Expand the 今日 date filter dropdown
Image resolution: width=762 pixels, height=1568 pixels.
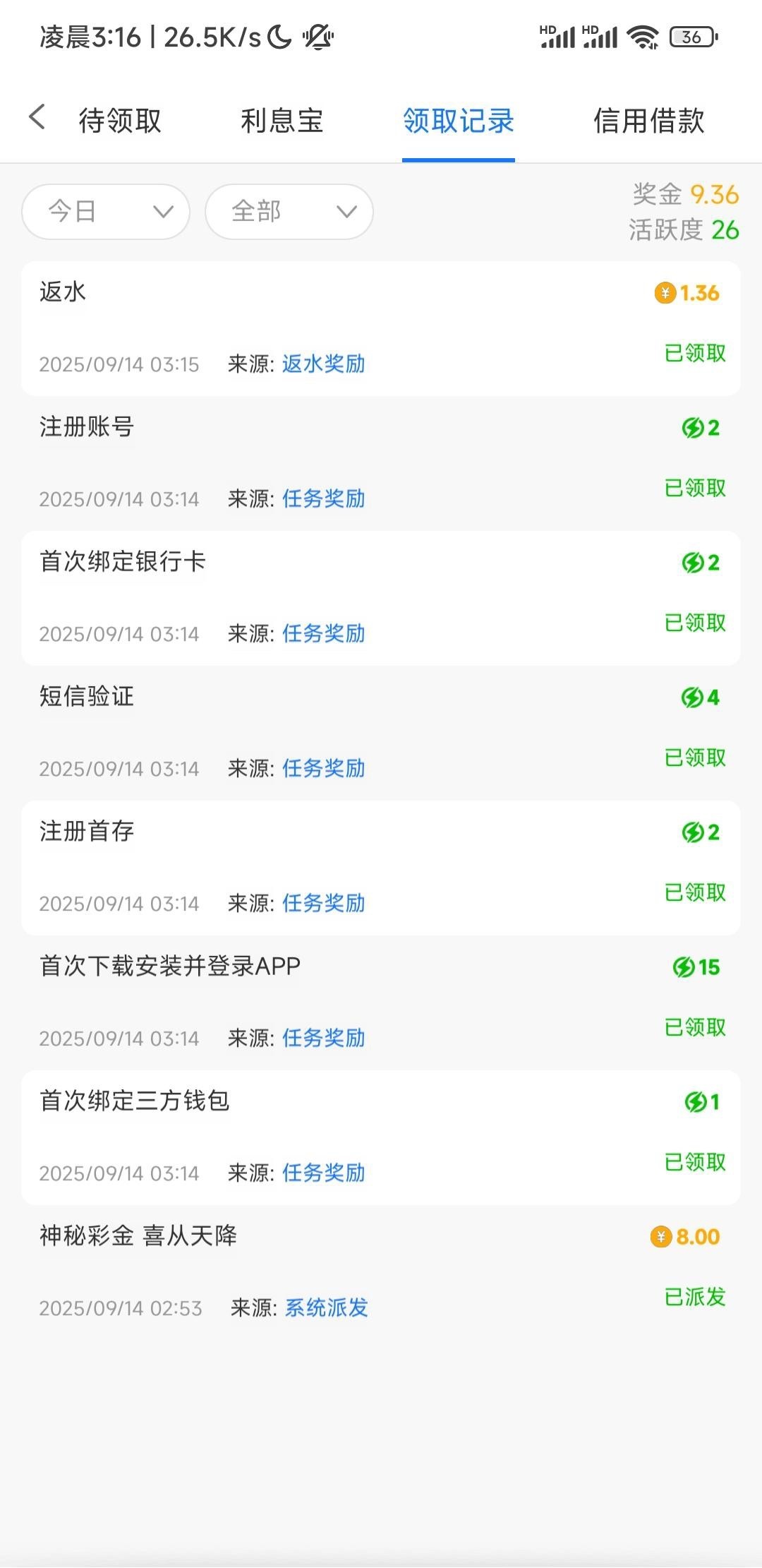click(x=106, y=212)
